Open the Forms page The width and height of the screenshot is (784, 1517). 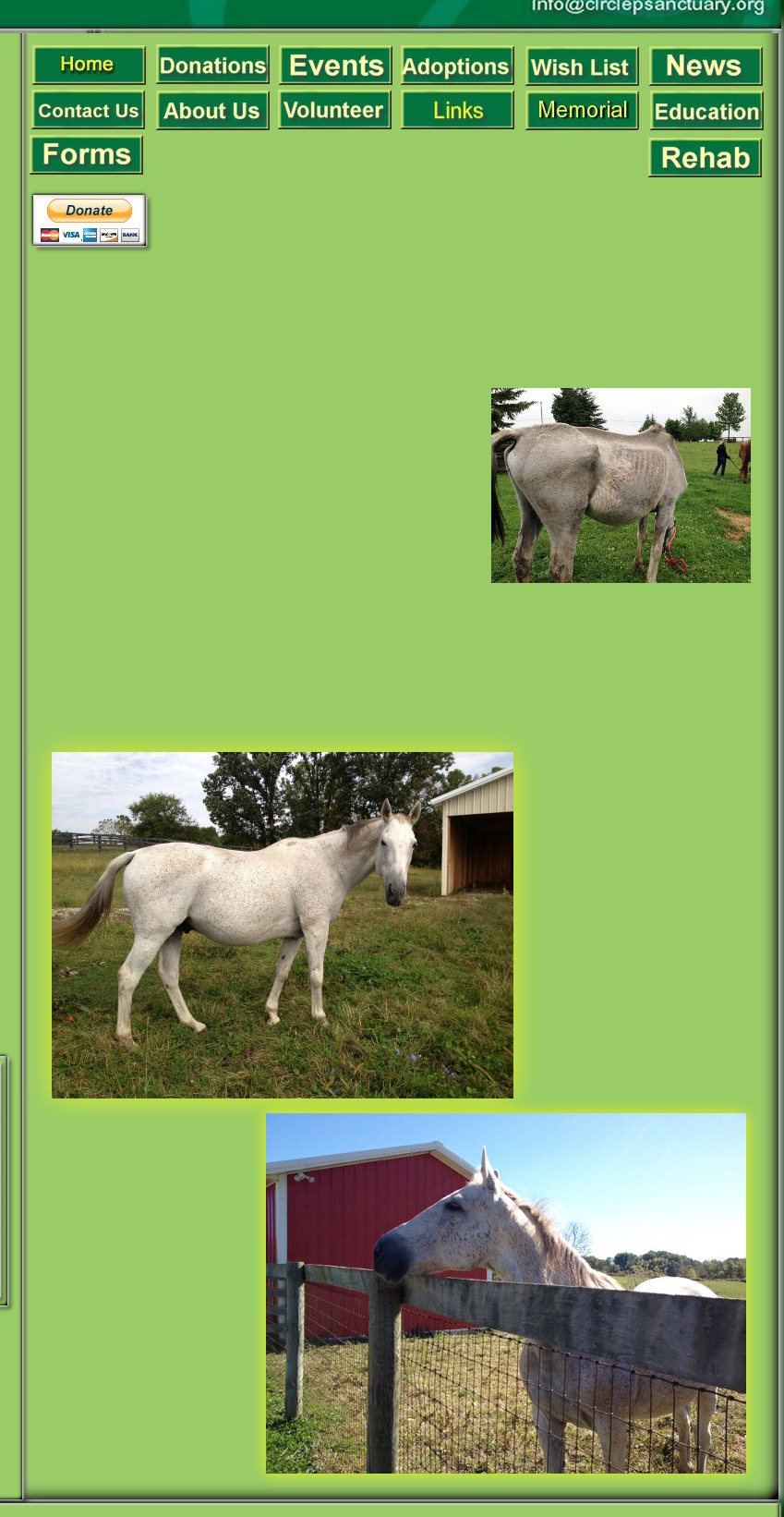click(87, 154)
